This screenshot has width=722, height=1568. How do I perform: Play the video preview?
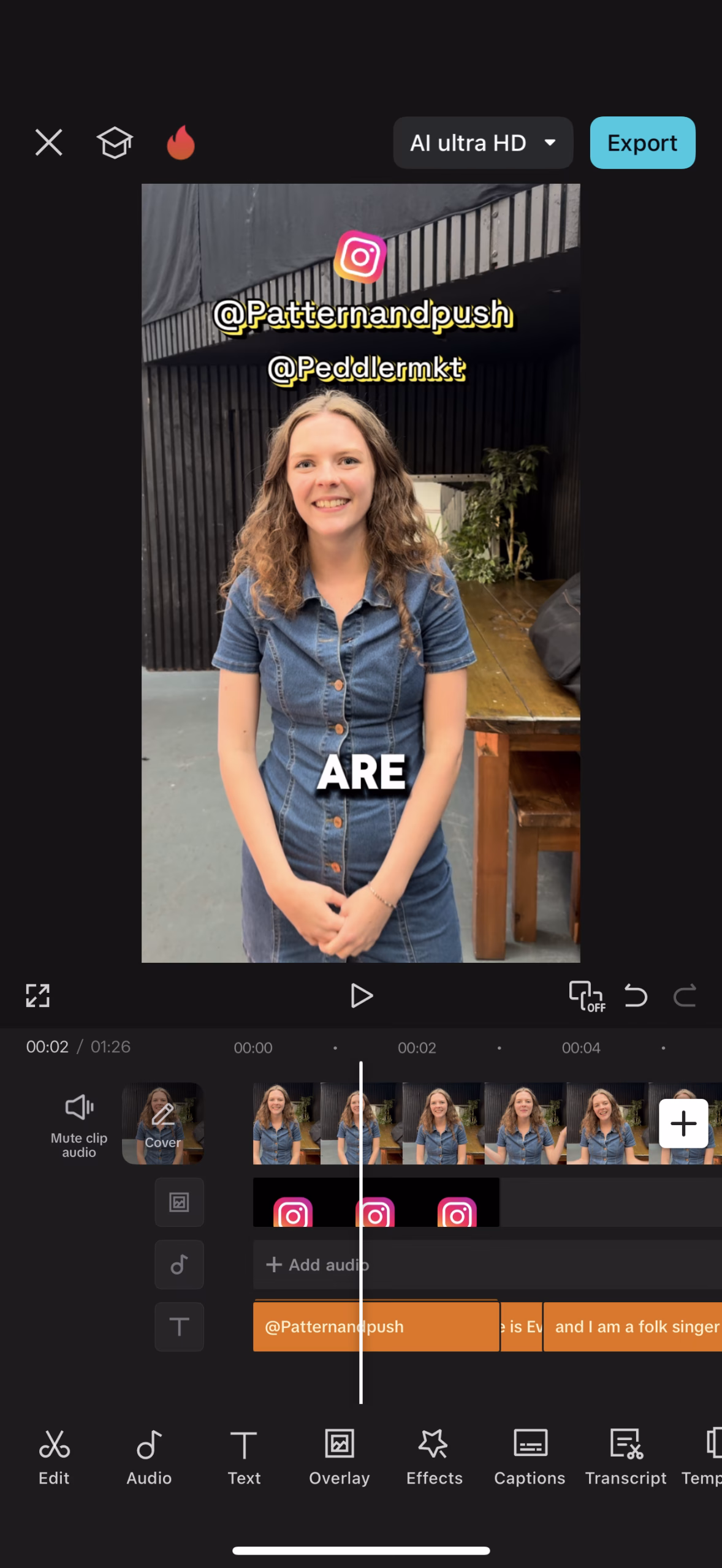click(x=361, y=995)
